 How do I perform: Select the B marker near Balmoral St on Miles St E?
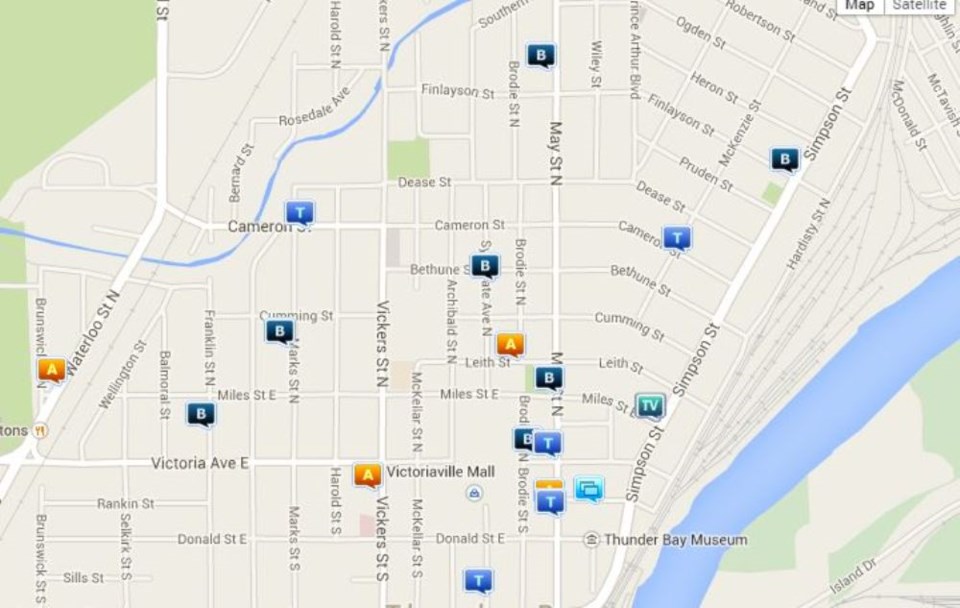(201, 414)
